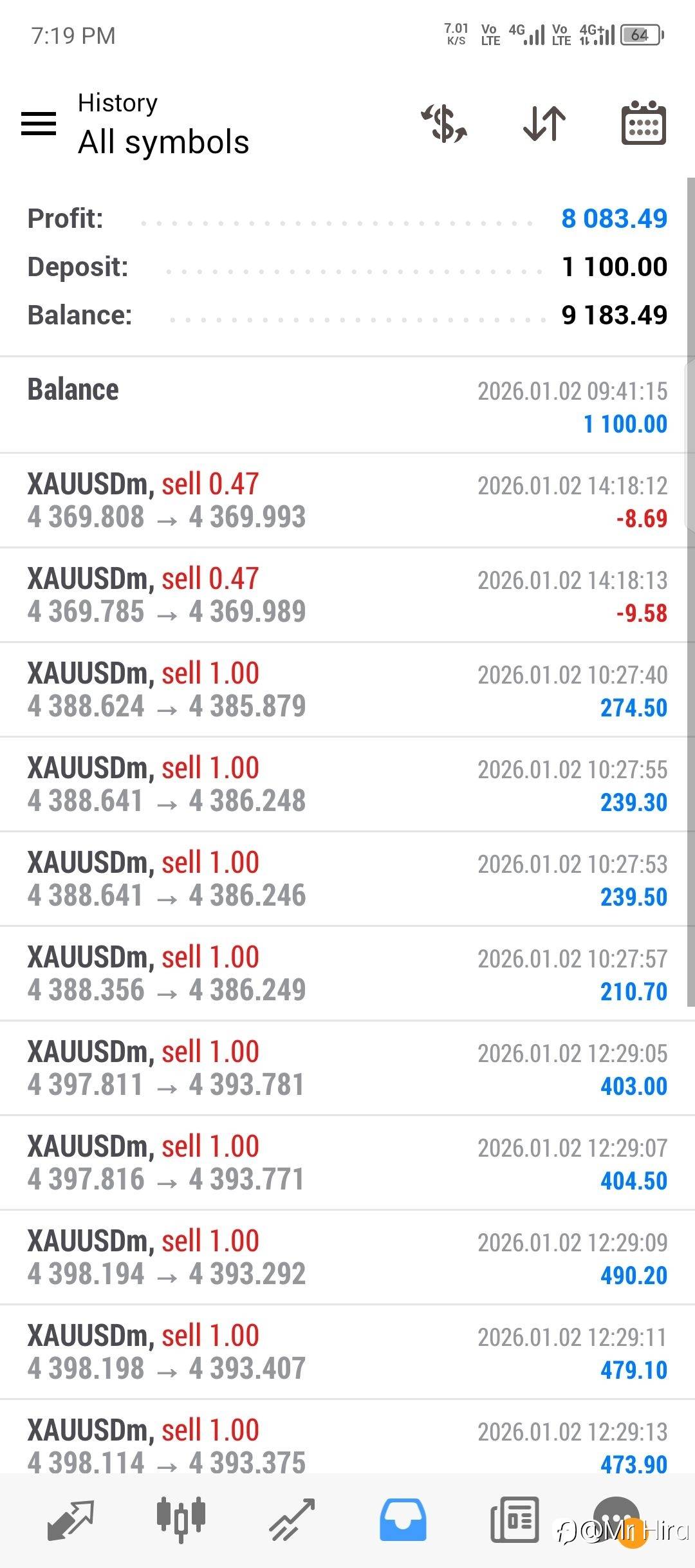Expand the trade with 403.00 profit

pos(347,1068)
